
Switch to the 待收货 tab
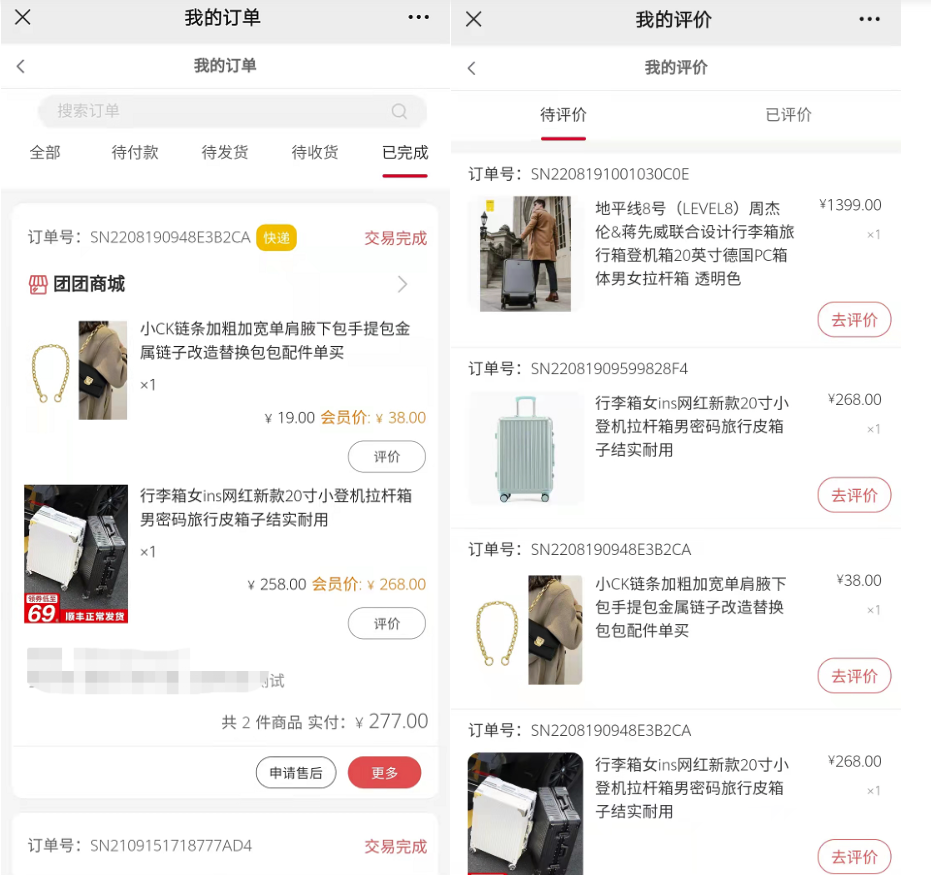coord(315,152)
